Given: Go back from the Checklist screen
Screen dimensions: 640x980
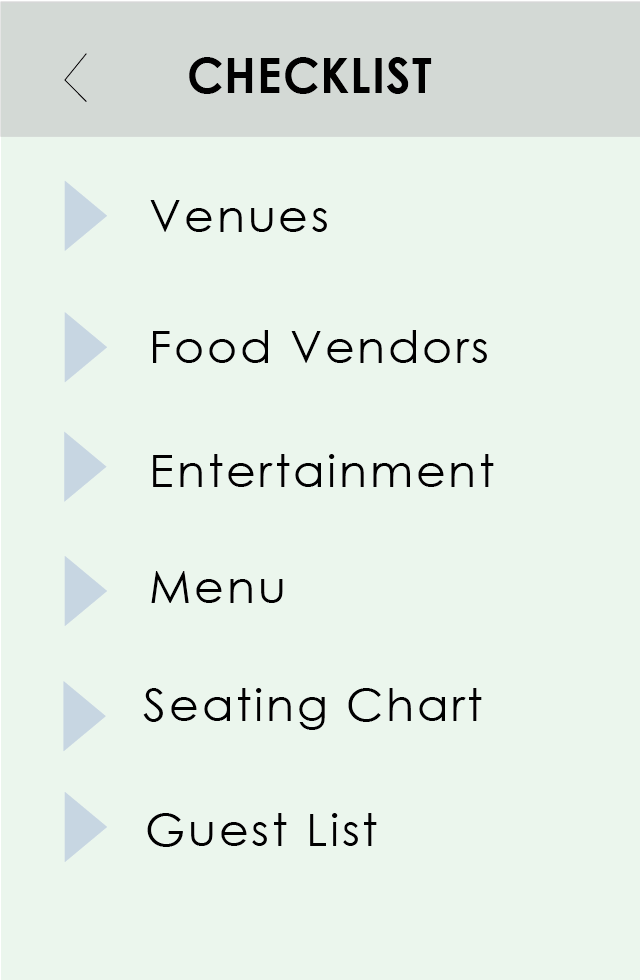Looking at the screenshot, I should click(x=76, y=78).
